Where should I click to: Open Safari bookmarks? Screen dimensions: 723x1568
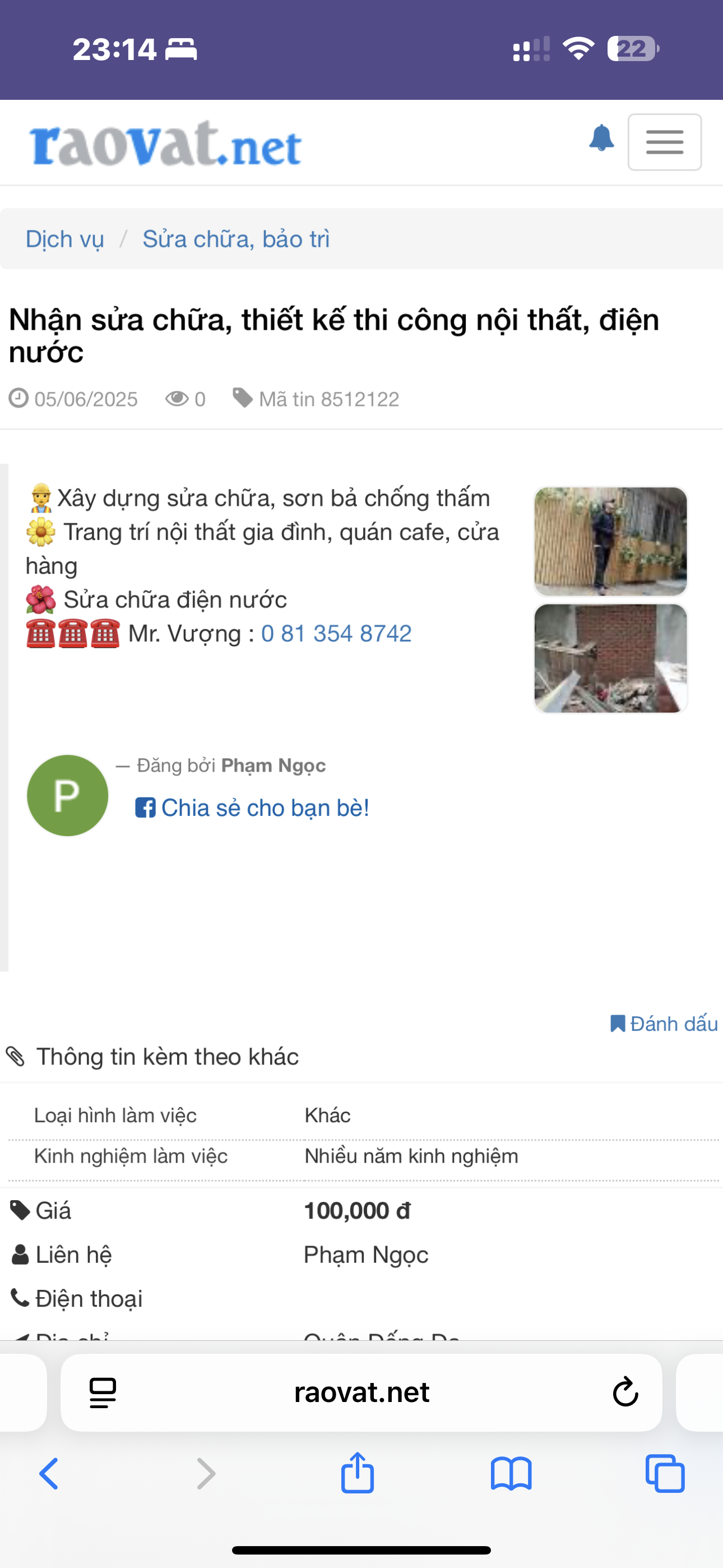point(511,1474)
